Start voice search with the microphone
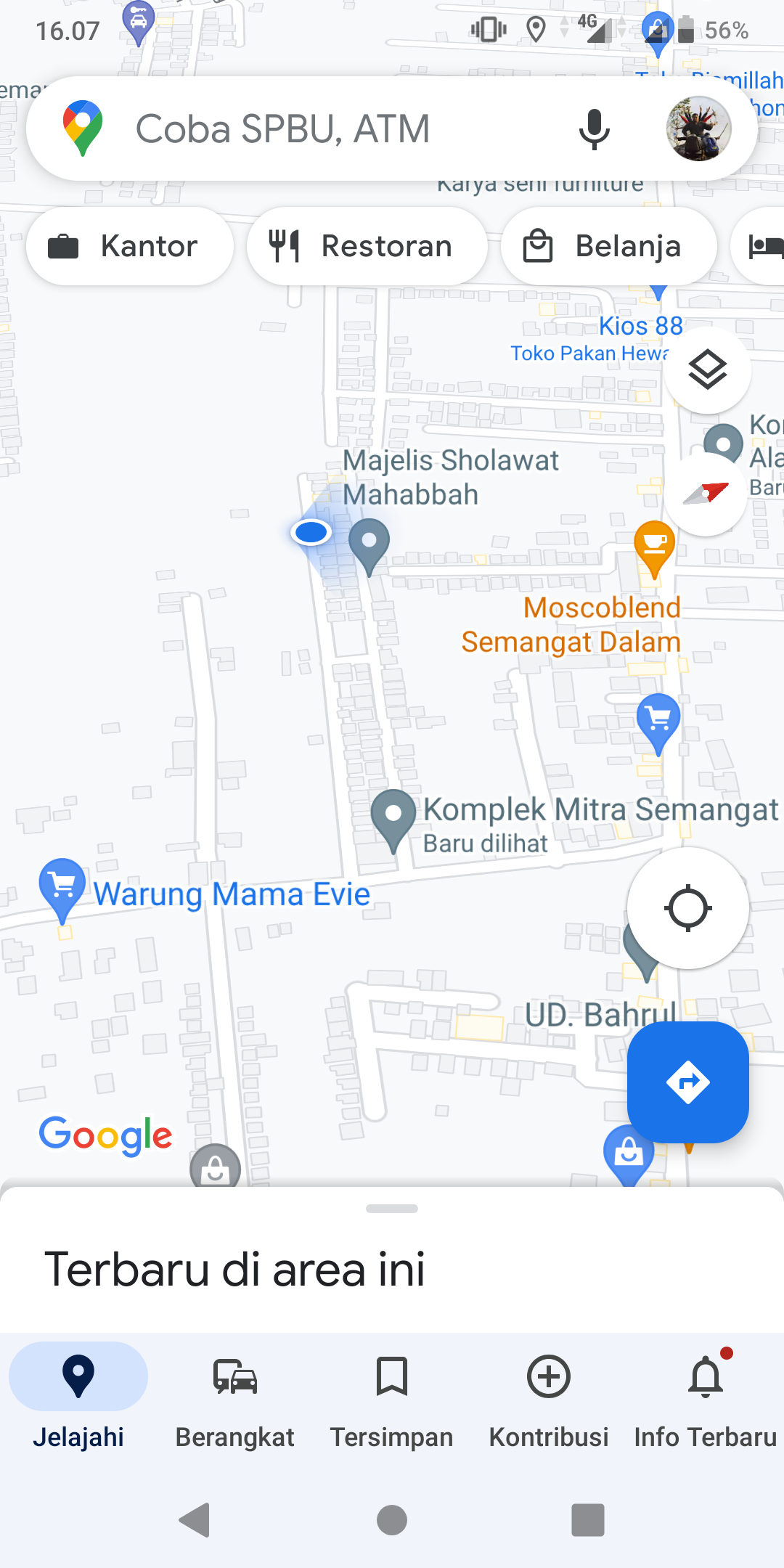 coord(594,129)
